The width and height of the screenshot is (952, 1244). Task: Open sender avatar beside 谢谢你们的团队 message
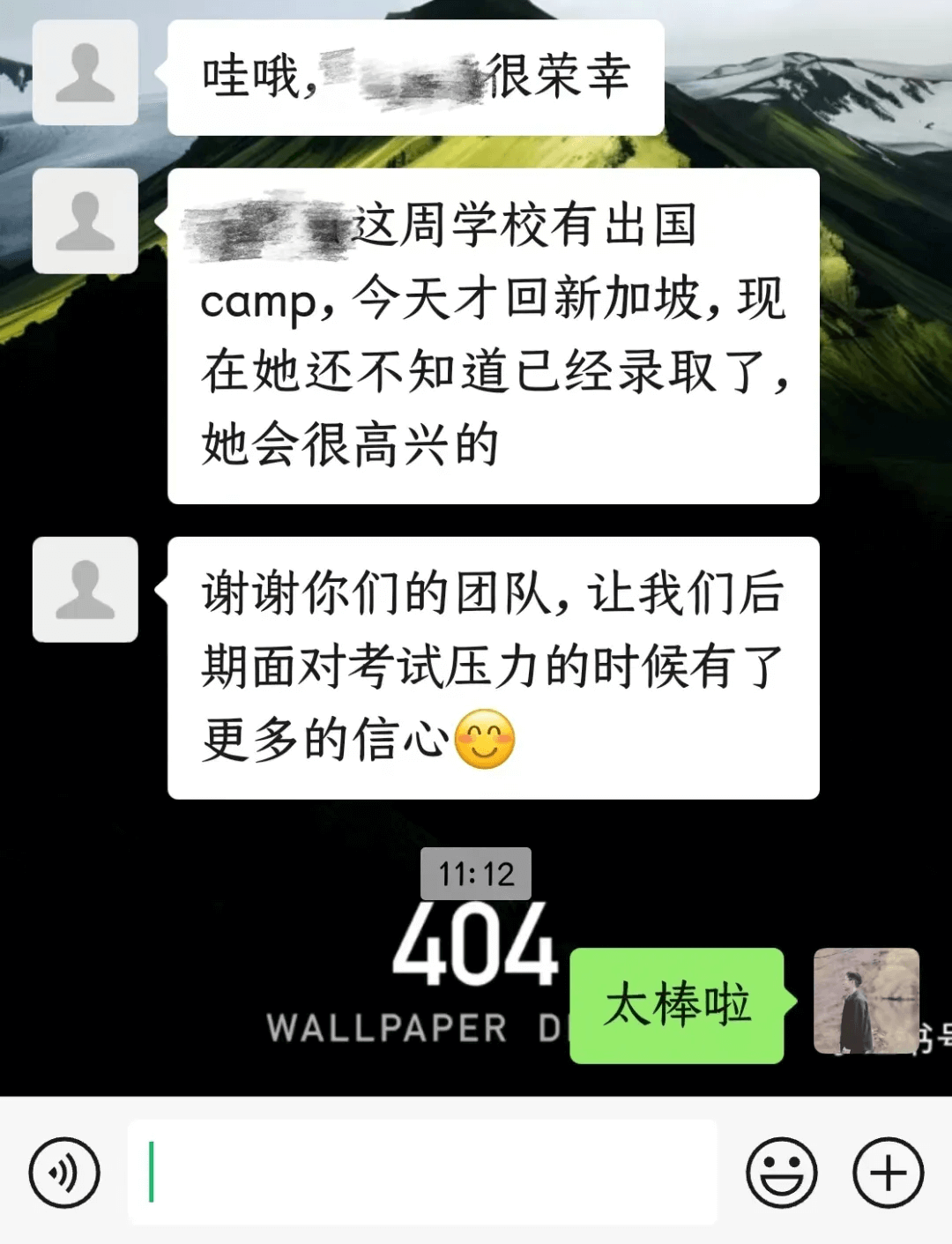click(x=86, y=589)
